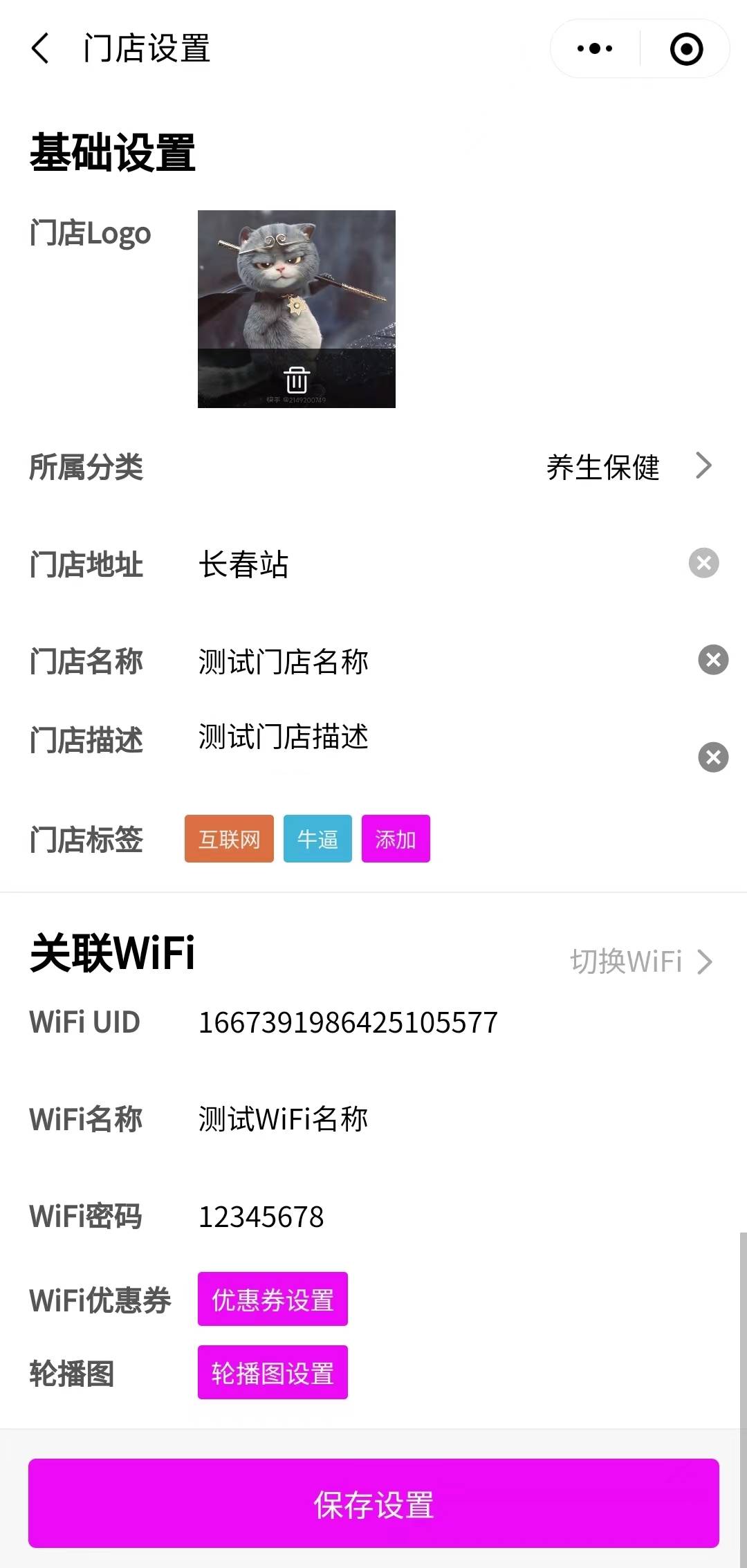The height and width of the screenshot is (1568, 747).
Task: Go back from 门店设置 page
Action: click(41, 48)
